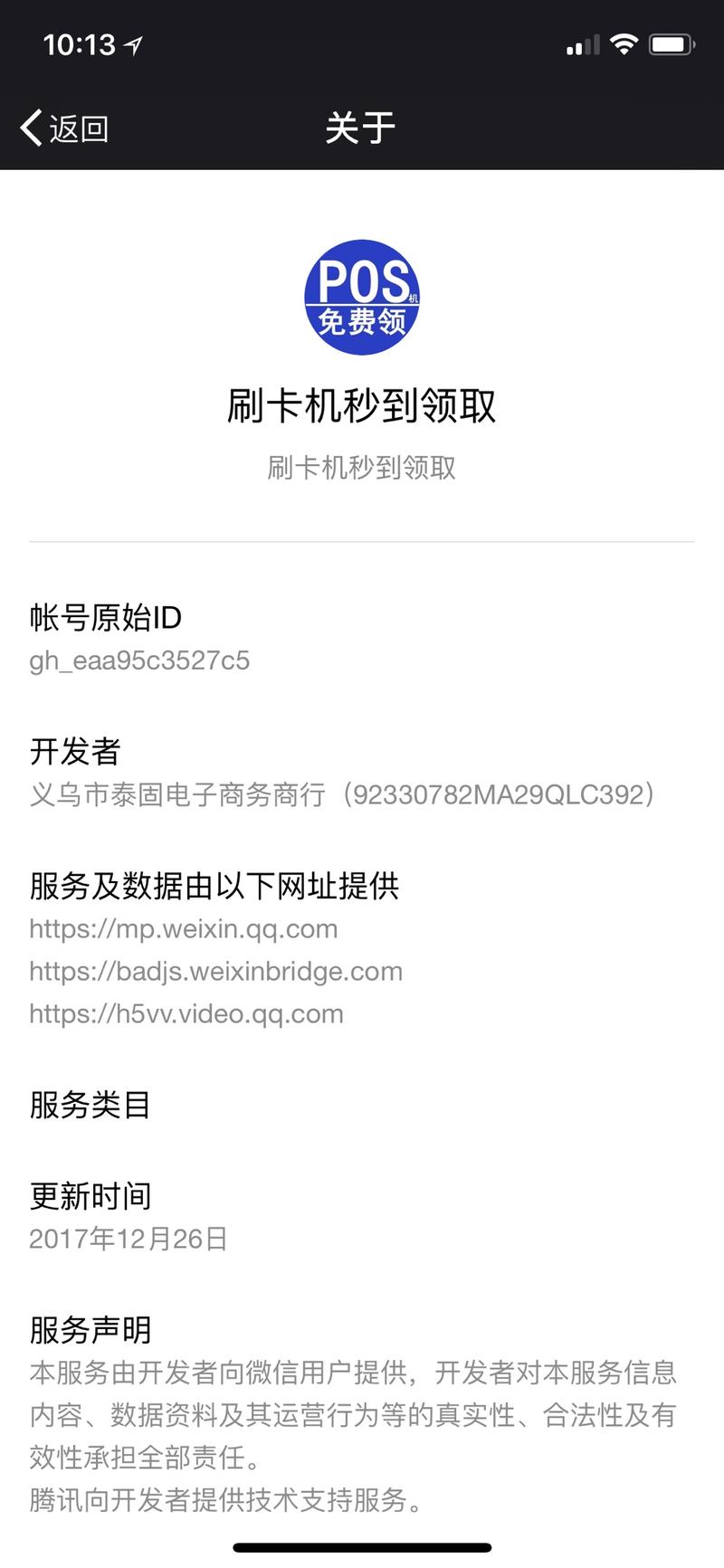Tap the POS免费领 circular logo

click(362, 299)
